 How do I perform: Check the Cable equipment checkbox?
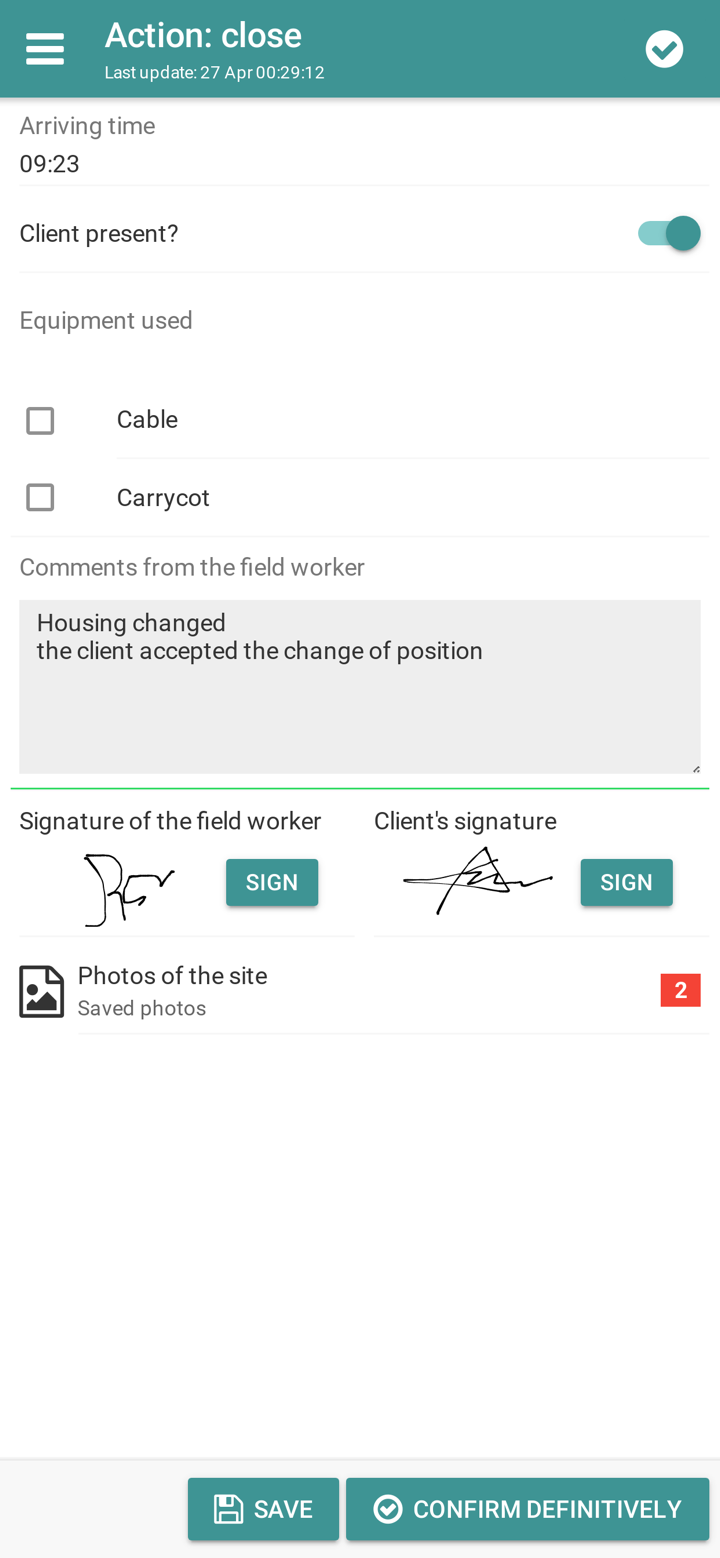[x=41, y=419]
